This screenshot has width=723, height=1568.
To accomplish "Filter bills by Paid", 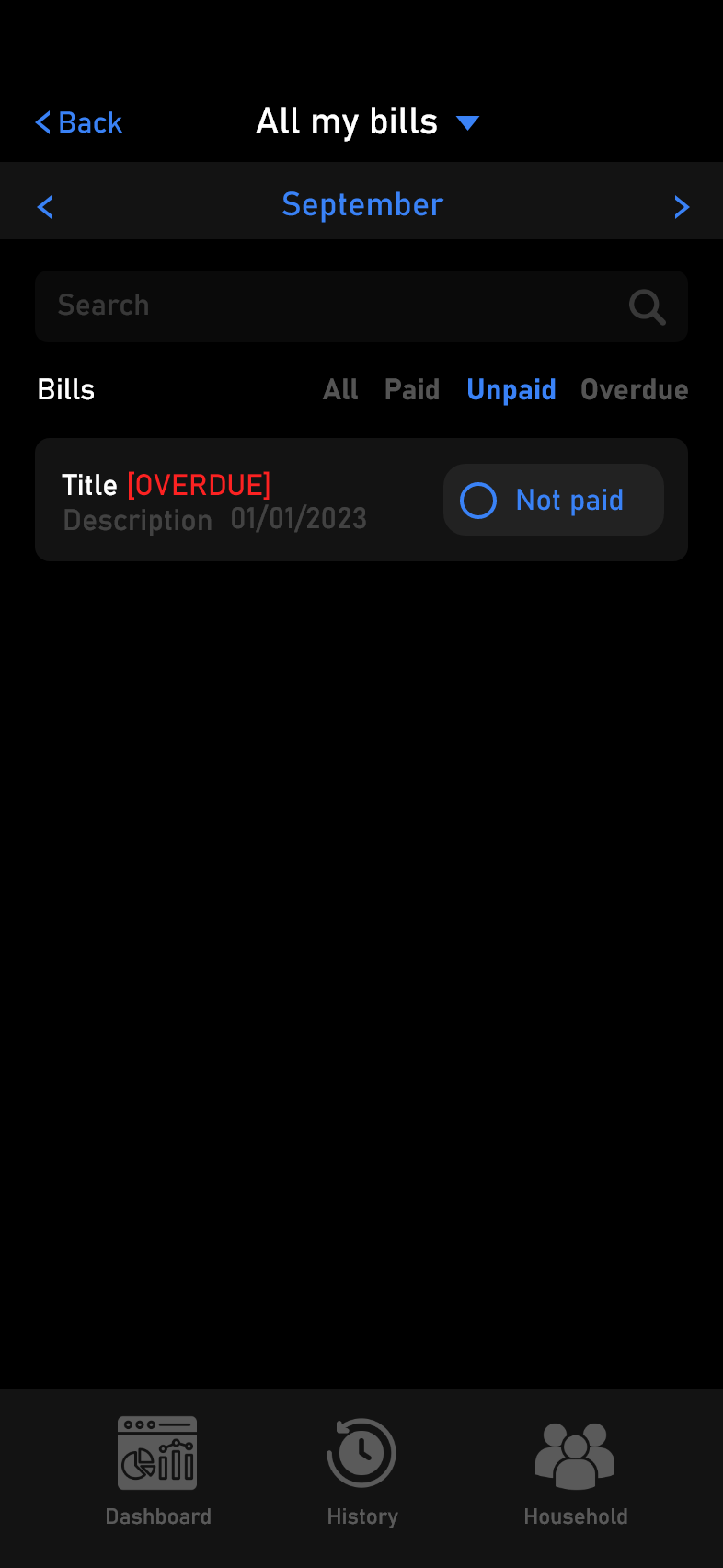I will 412,389.
